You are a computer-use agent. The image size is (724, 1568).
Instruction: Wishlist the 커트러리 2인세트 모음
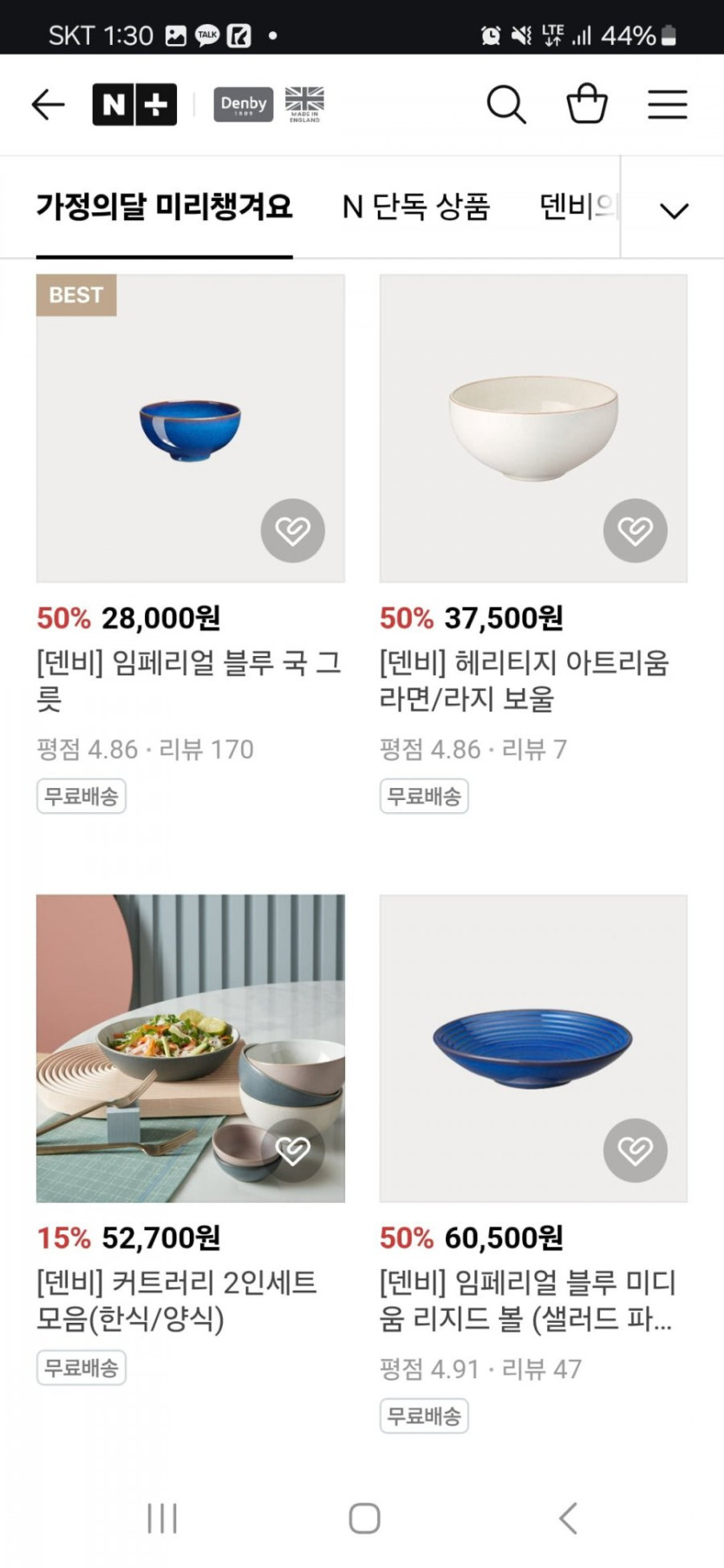(292, 1150)
